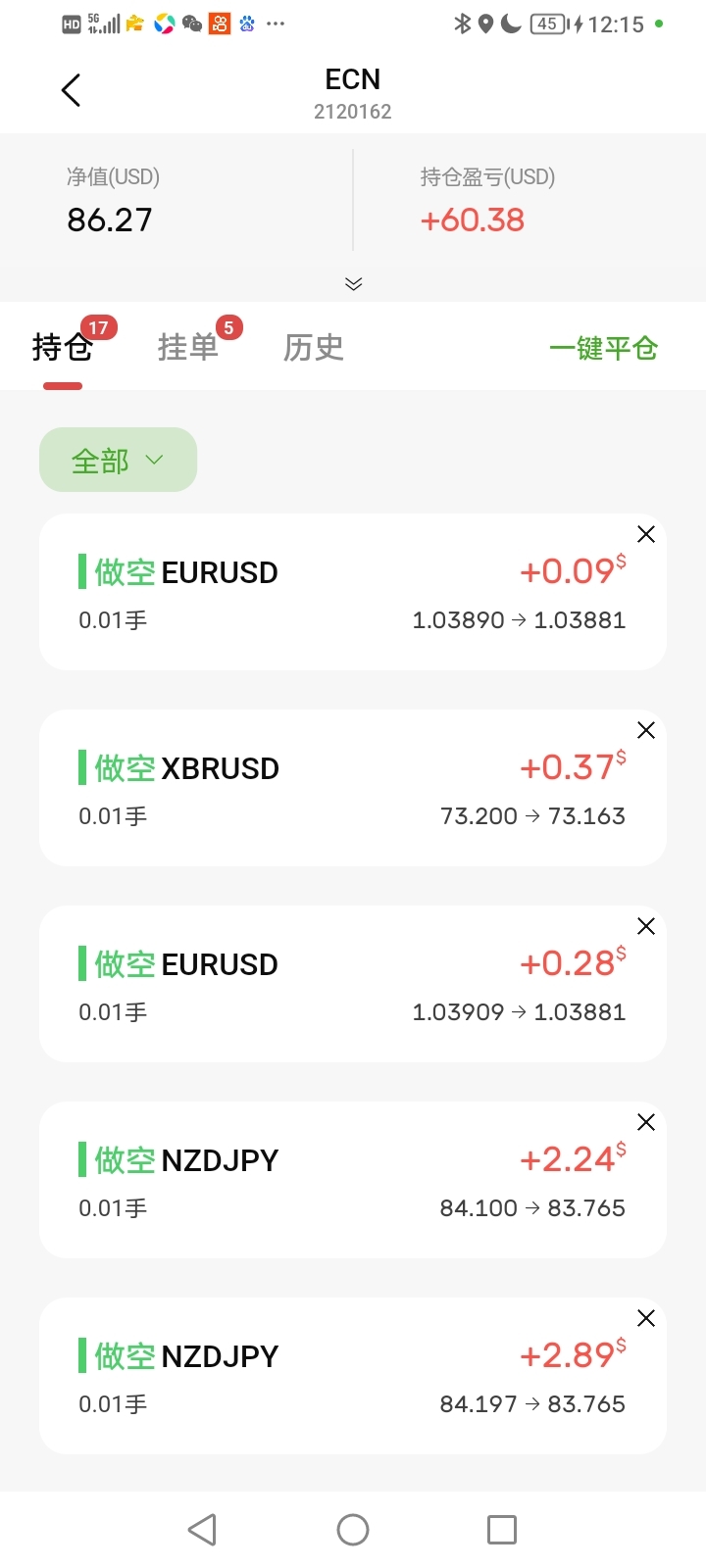Expand account details with the double chevron
Screen dimensions: 706x1568
(354, 284)
